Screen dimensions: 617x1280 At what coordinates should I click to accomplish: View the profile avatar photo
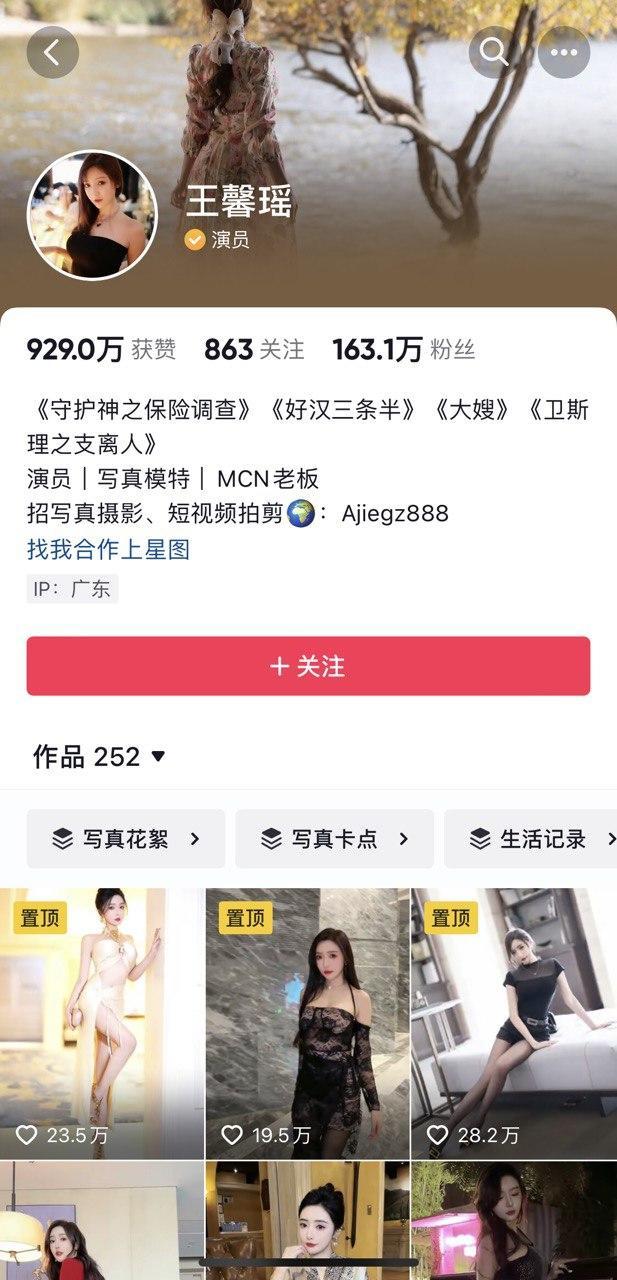92,215
